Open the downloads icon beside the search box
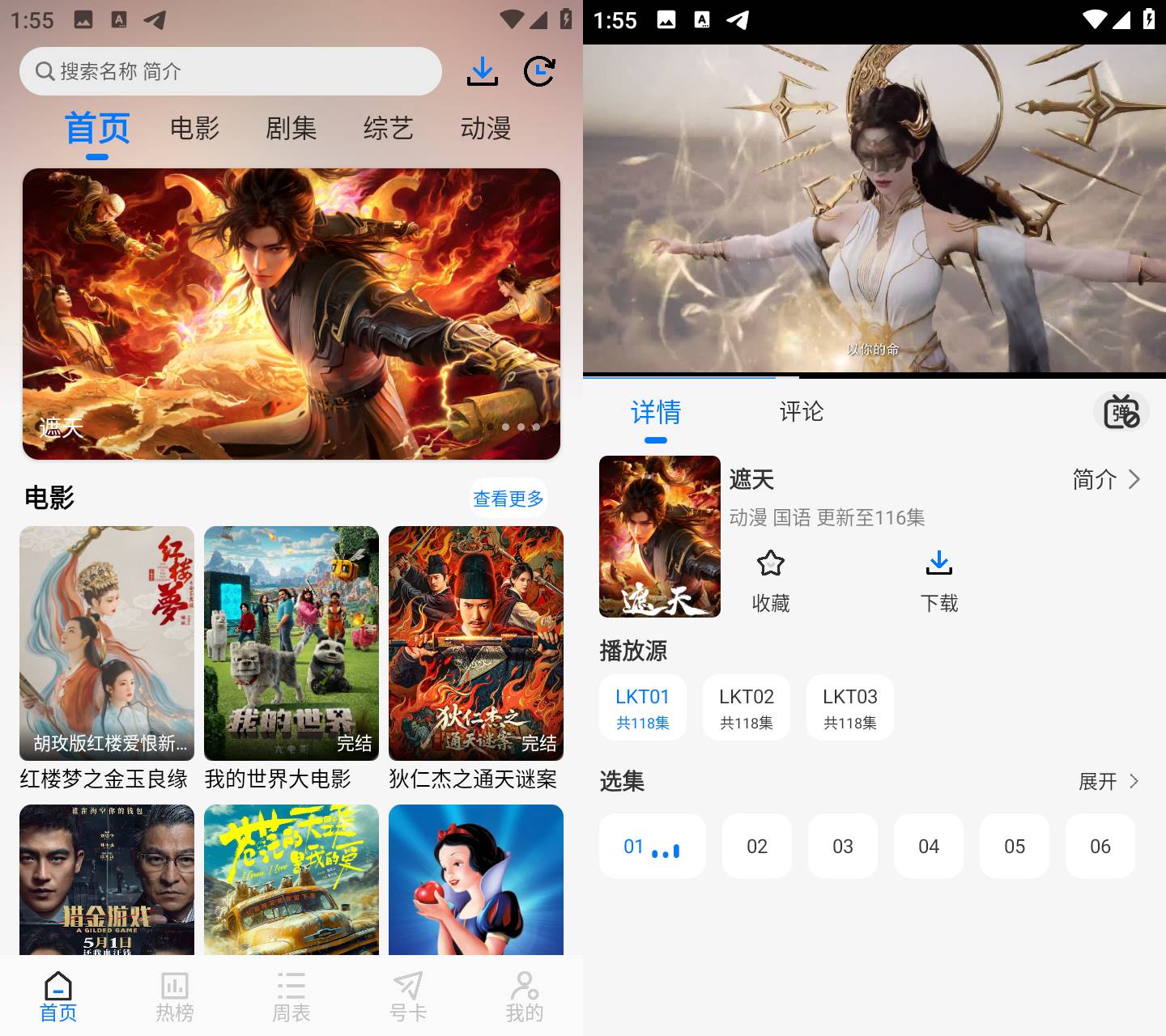The height and width of the screenshot is (1036, 1166). [x=483, y=71]
